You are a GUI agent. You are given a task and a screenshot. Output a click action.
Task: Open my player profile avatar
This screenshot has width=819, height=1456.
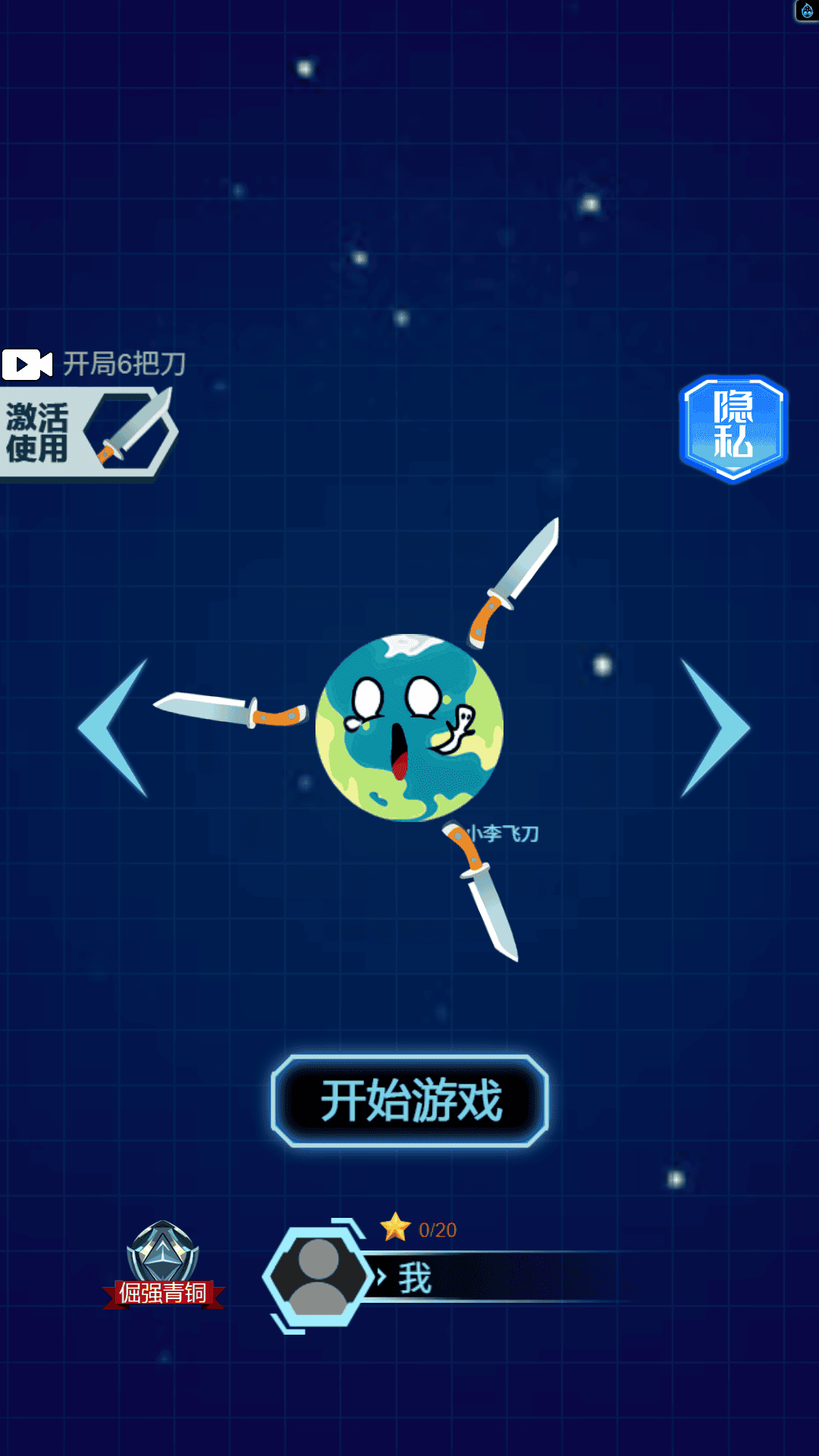point(318,1276)
